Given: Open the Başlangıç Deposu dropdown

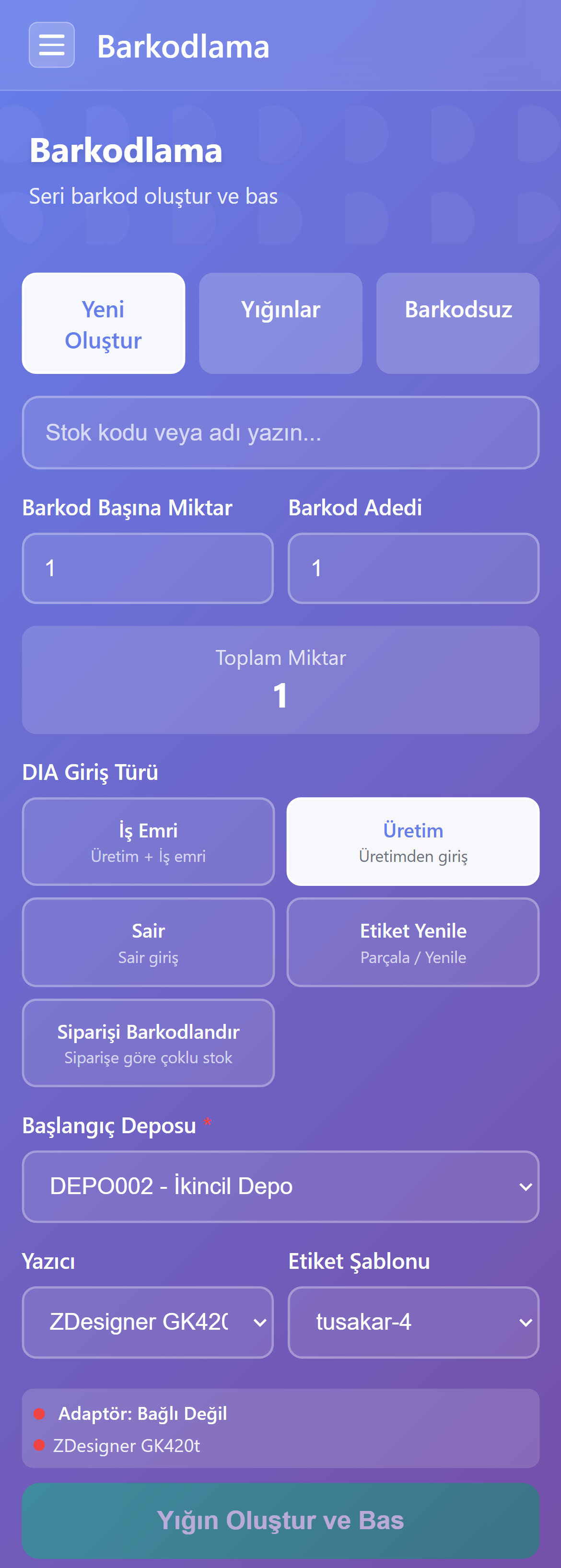Looking at the screenshot, I should coord(281,1186).
